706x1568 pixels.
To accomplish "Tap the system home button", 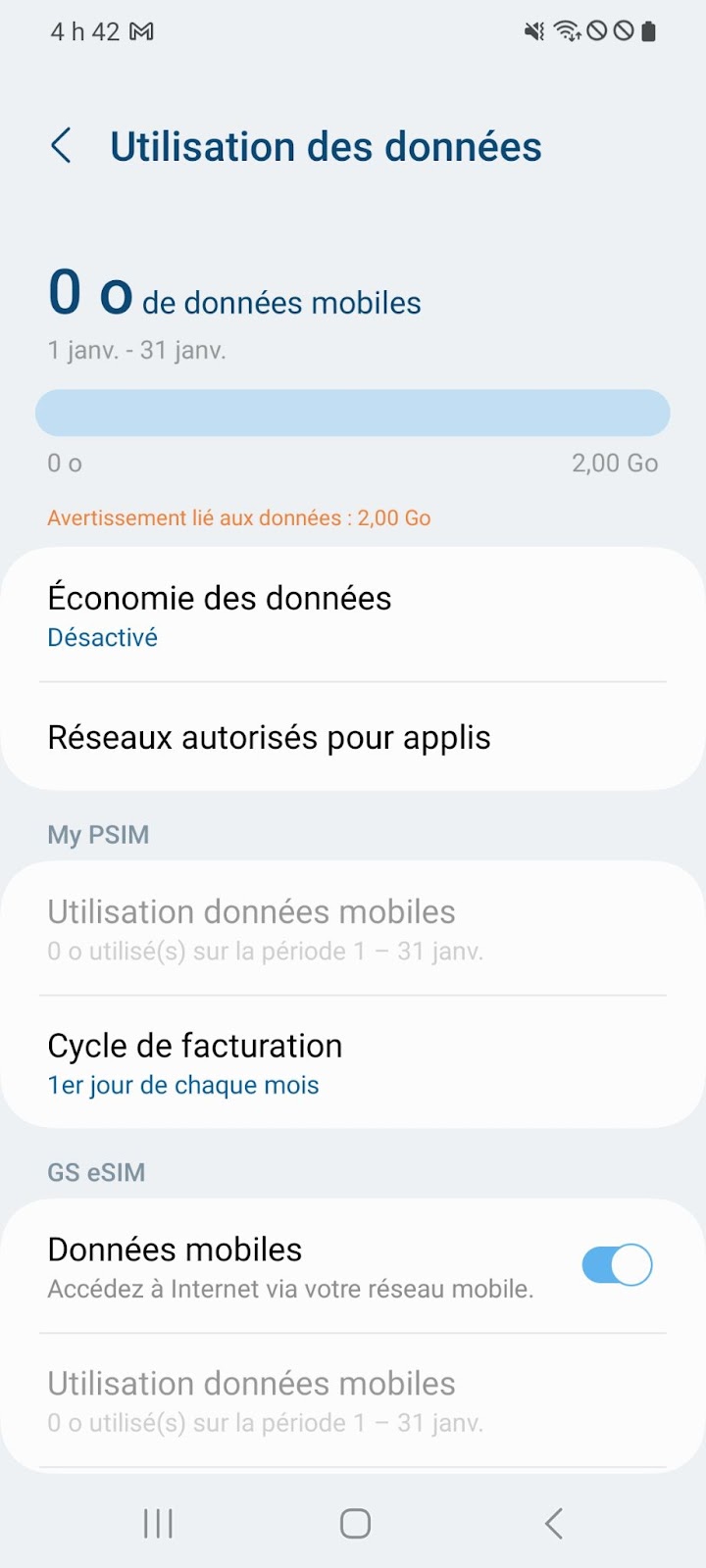I will [355, 1523].
